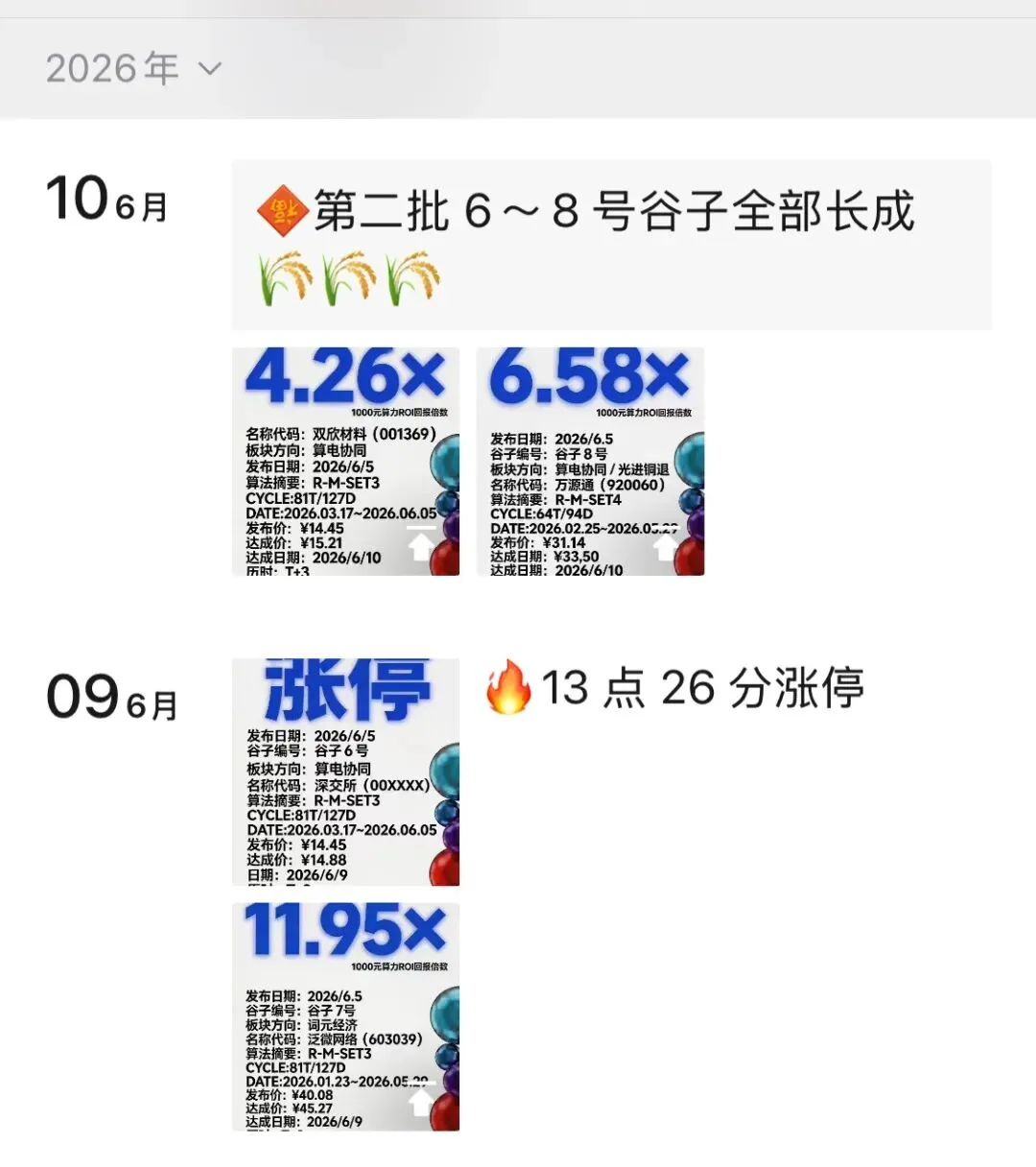
Task: Expand the 2026年 year dropdown
Action: point(134,69)
